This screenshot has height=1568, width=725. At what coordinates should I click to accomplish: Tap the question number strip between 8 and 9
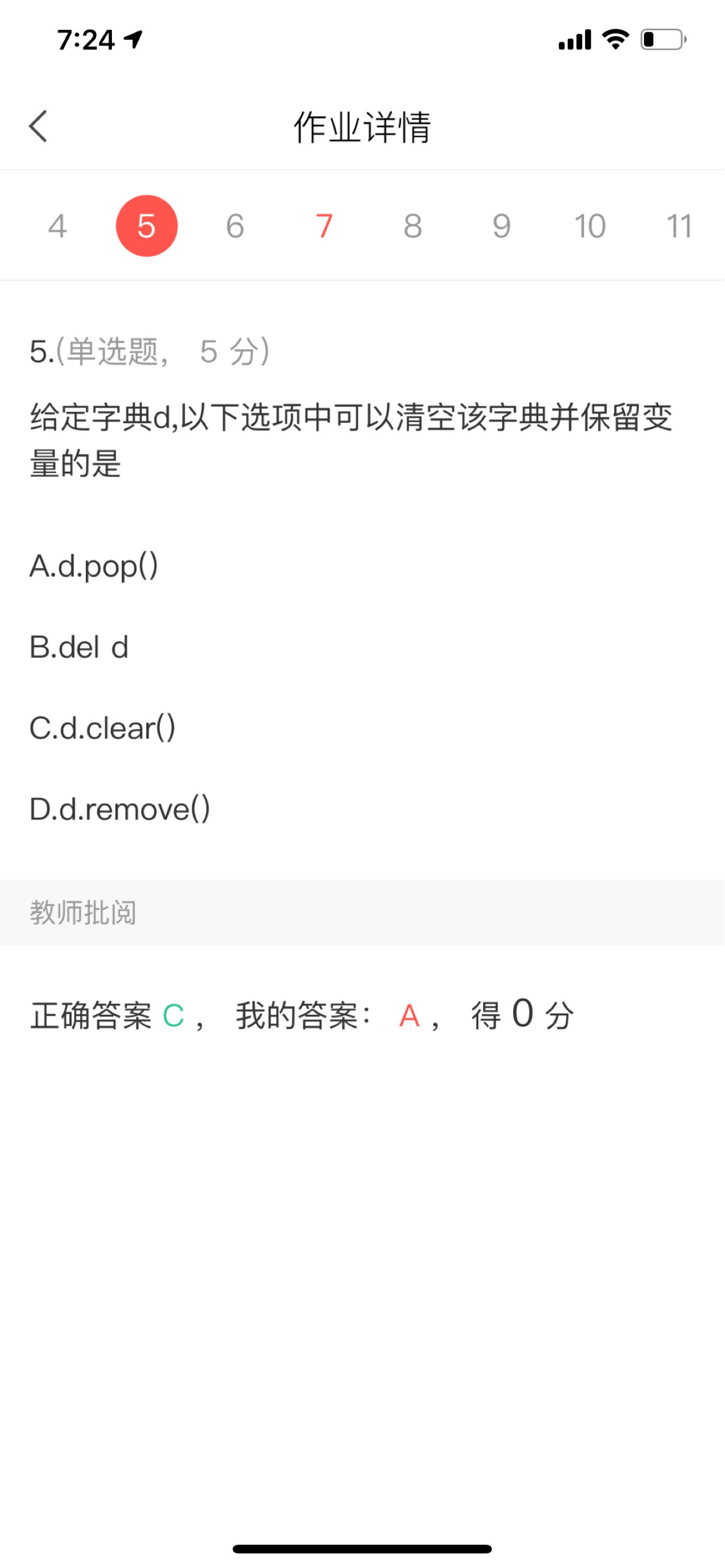(x=456, y=225)
